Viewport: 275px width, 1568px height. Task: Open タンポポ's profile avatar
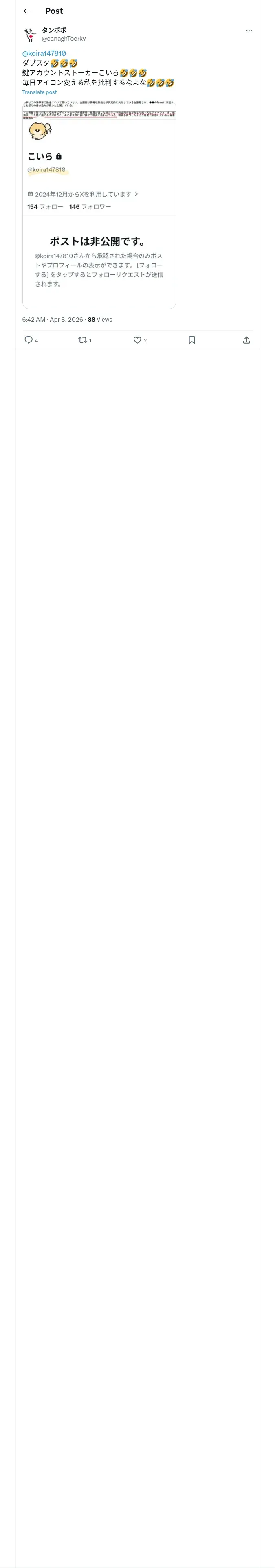[x=30, y=35]
